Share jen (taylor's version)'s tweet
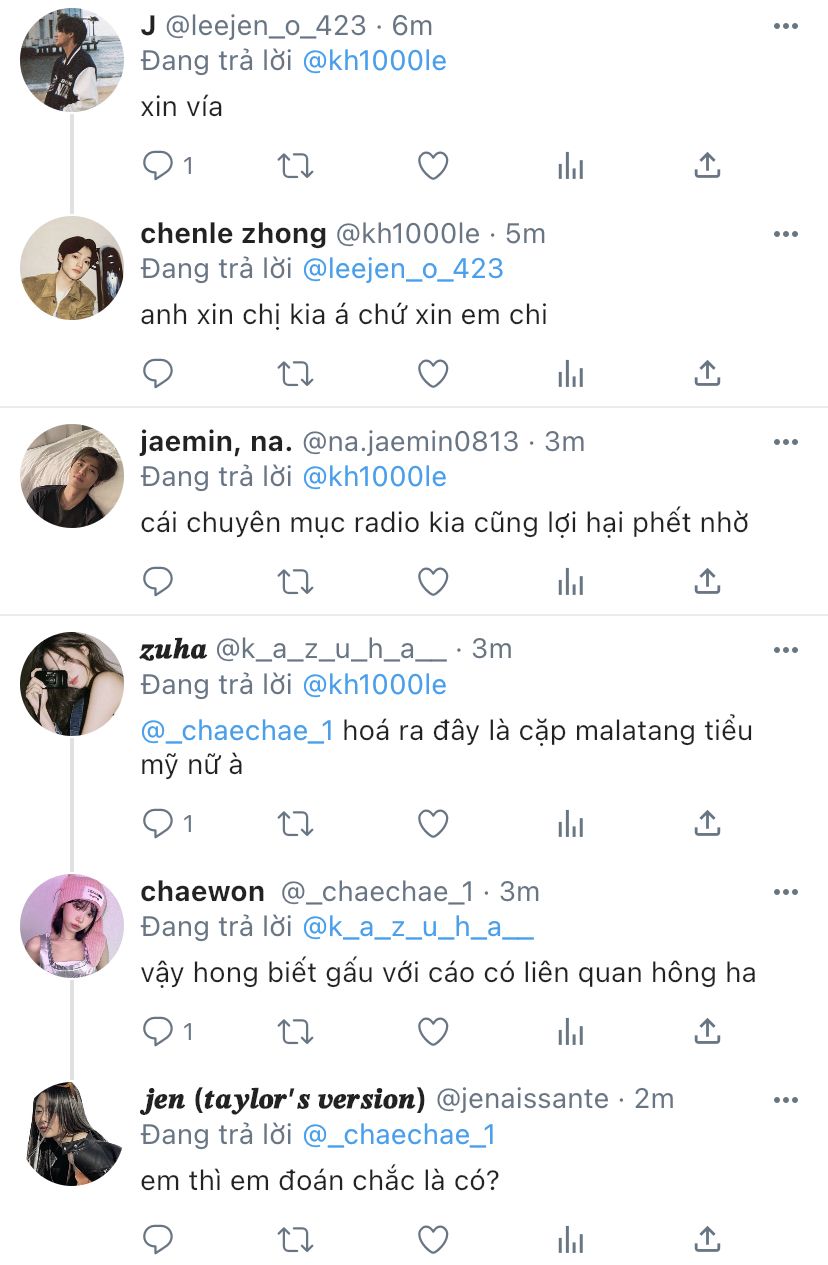The width and height of the screenshot is (828, 1265). (707, 1239)
